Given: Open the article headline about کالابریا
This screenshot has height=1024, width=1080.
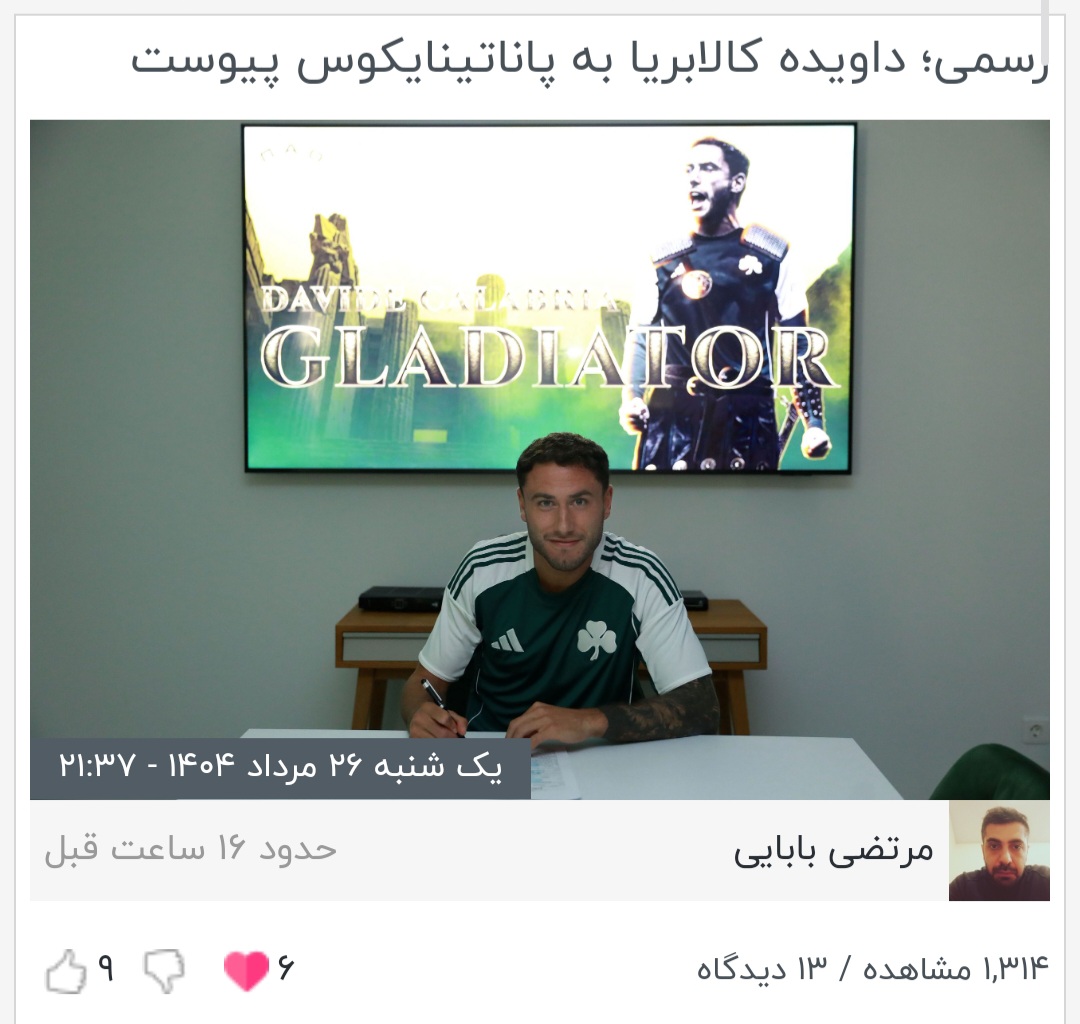Looking at the screenshot, I should click(x=590, y=60).
